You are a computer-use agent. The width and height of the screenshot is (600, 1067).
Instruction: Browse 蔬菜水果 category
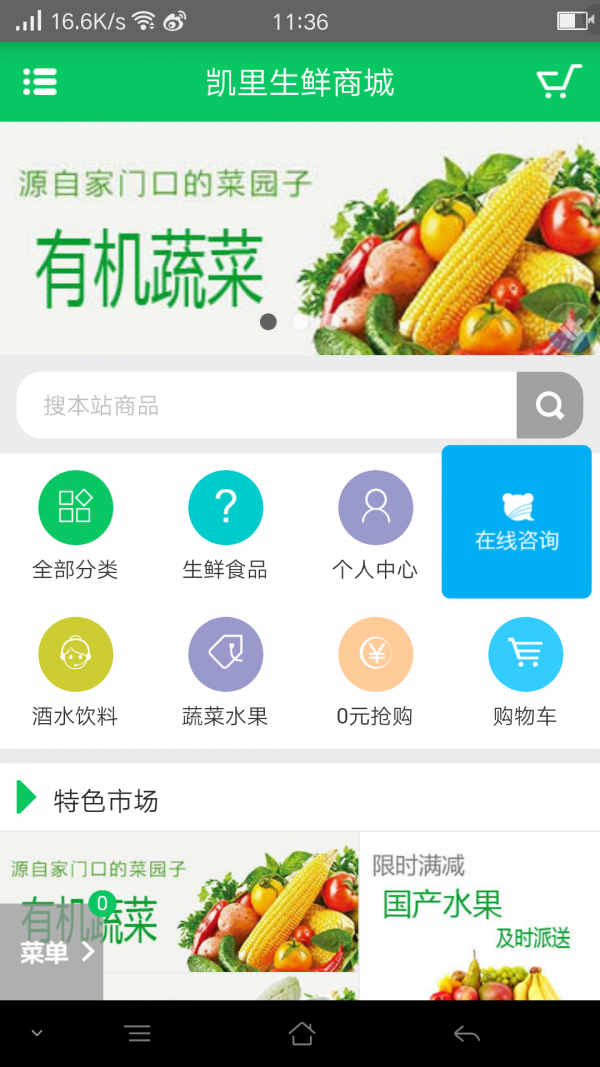coord(225,672)
